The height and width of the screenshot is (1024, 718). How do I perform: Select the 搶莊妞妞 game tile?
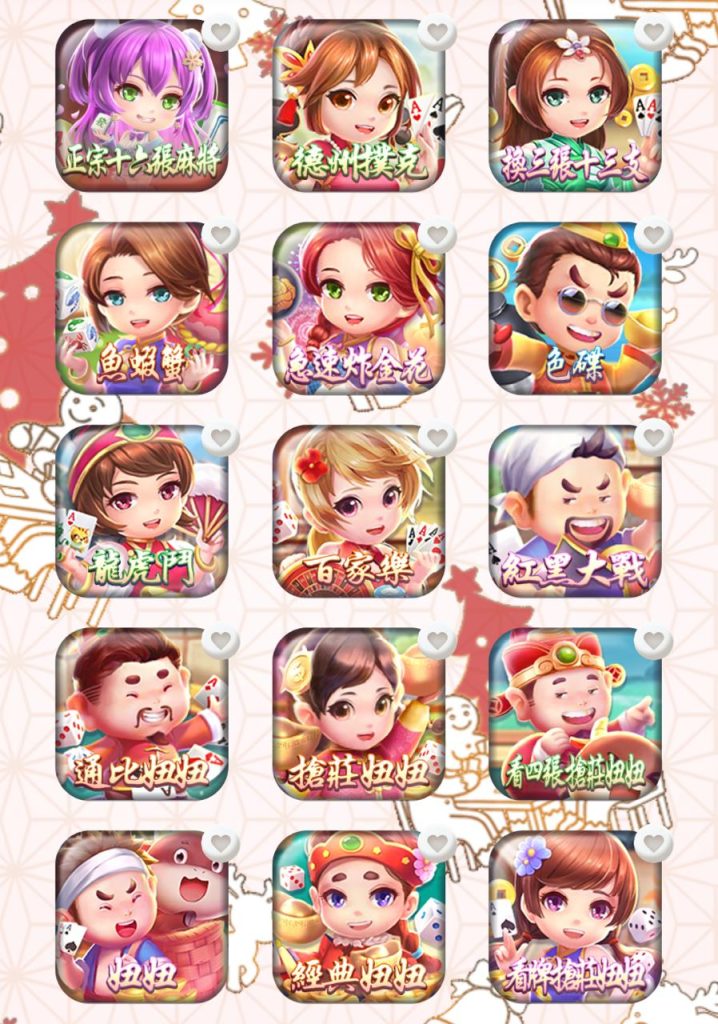pos(359,714)
